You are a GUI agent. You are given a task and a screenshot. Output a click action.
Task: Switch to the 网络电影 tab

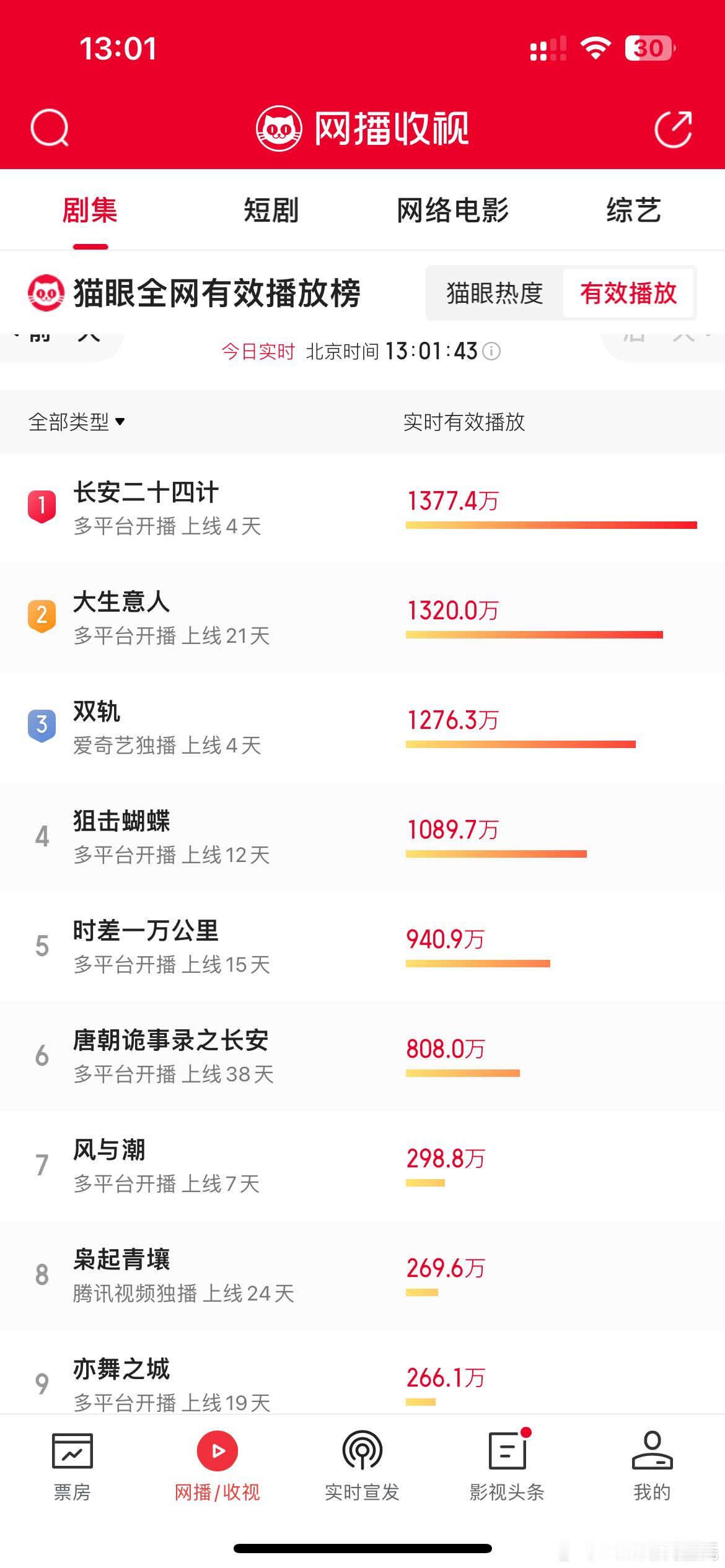coord(452,211)
